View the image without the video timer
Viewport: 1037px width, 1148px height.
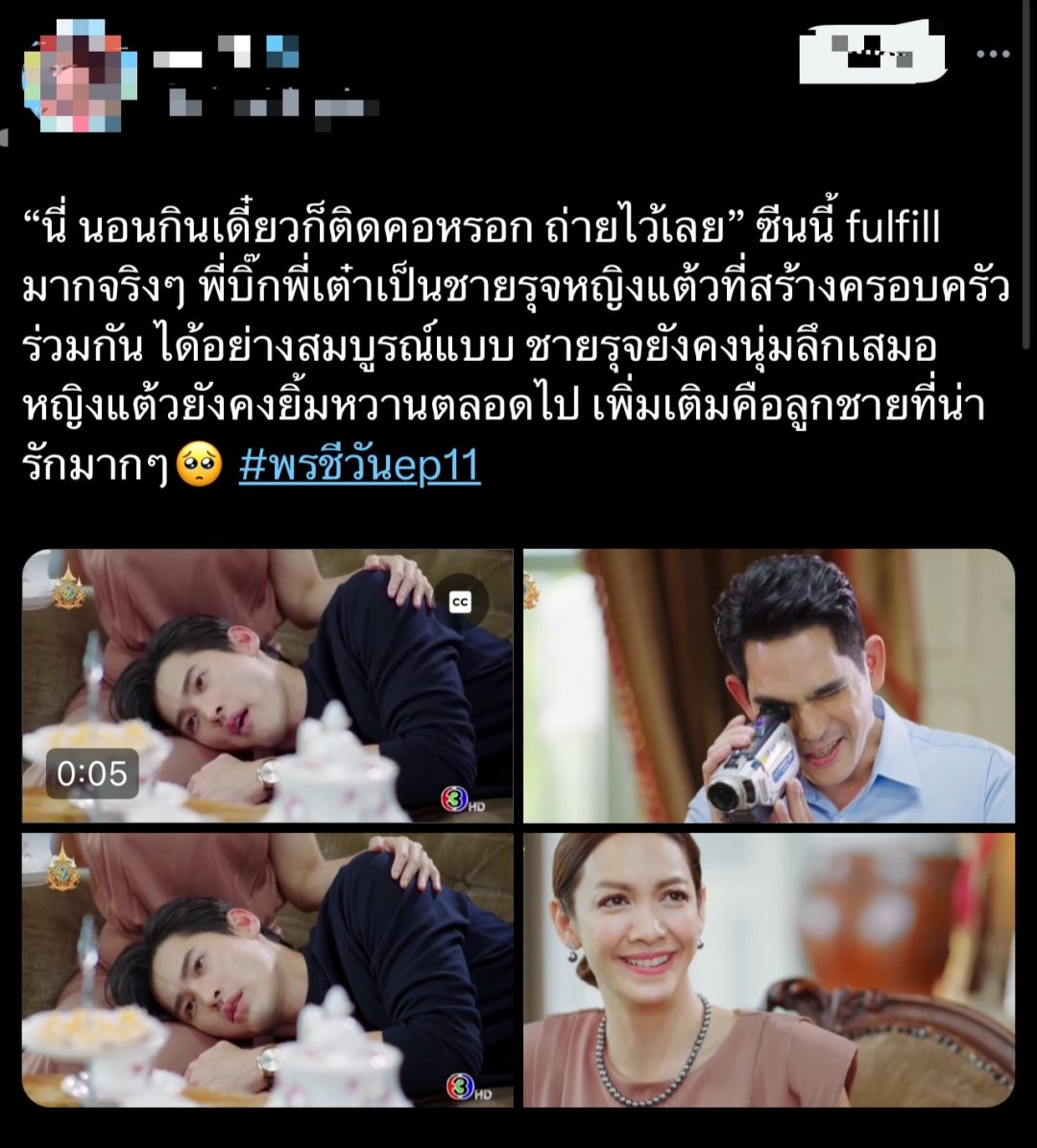pyautogui.click(x=267, y=969)
